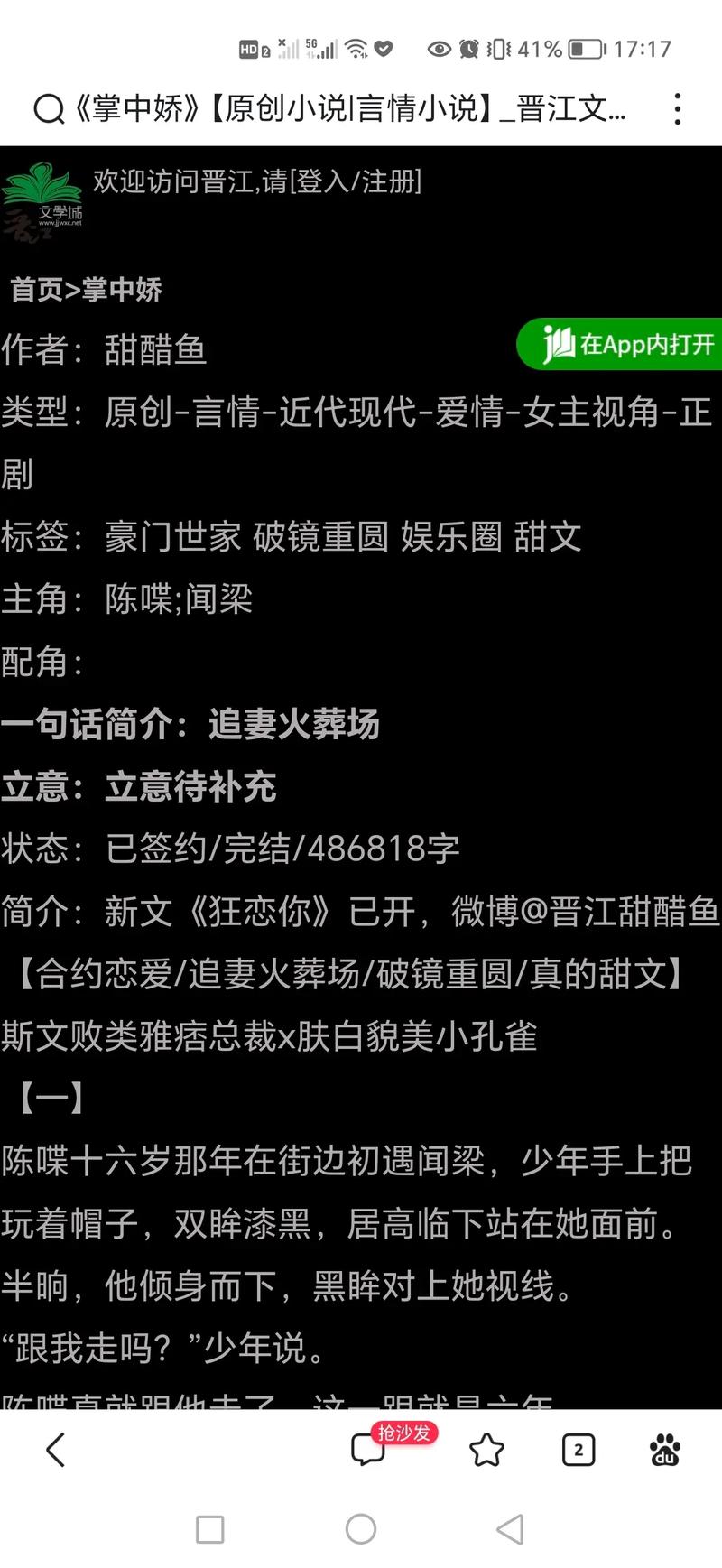This screenshot has height=1568, width=722.
Task: Bookmark this page with the star icon
Action: click(x=486, y=1451)
